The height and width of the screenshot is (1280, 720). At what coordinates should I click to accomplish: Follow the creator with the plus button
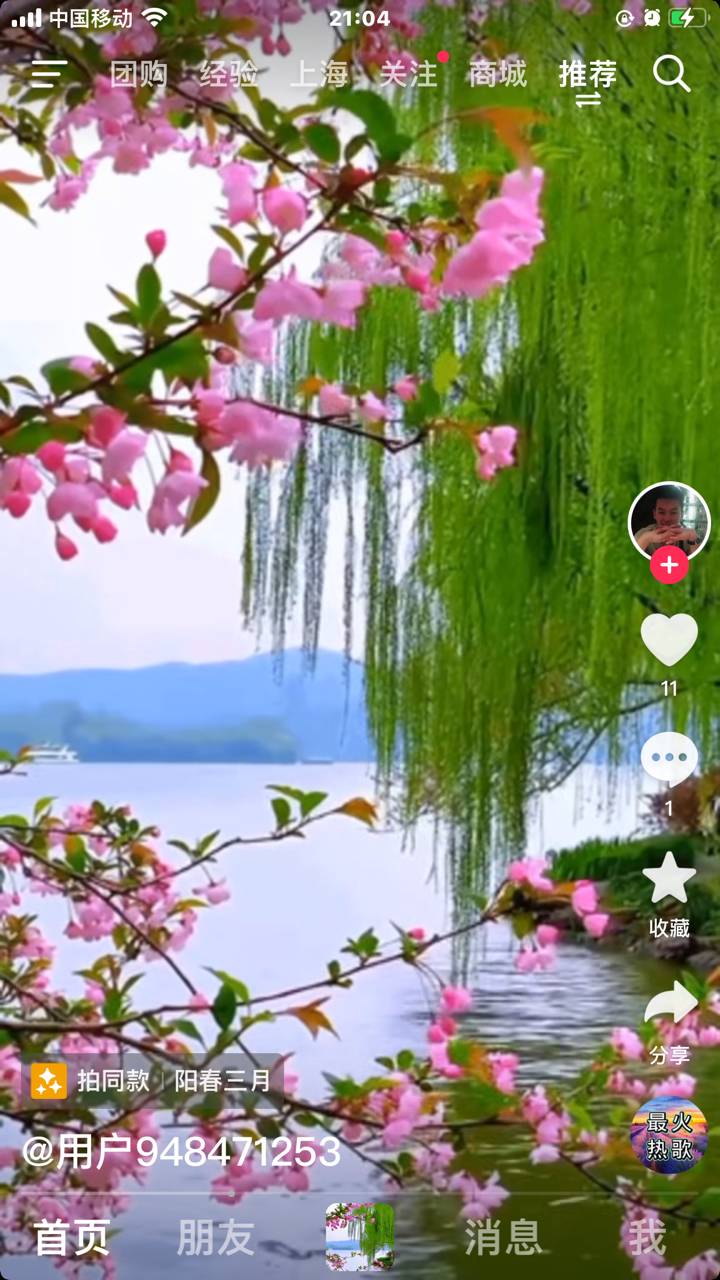pyautogui.click(x=669, y=565)
